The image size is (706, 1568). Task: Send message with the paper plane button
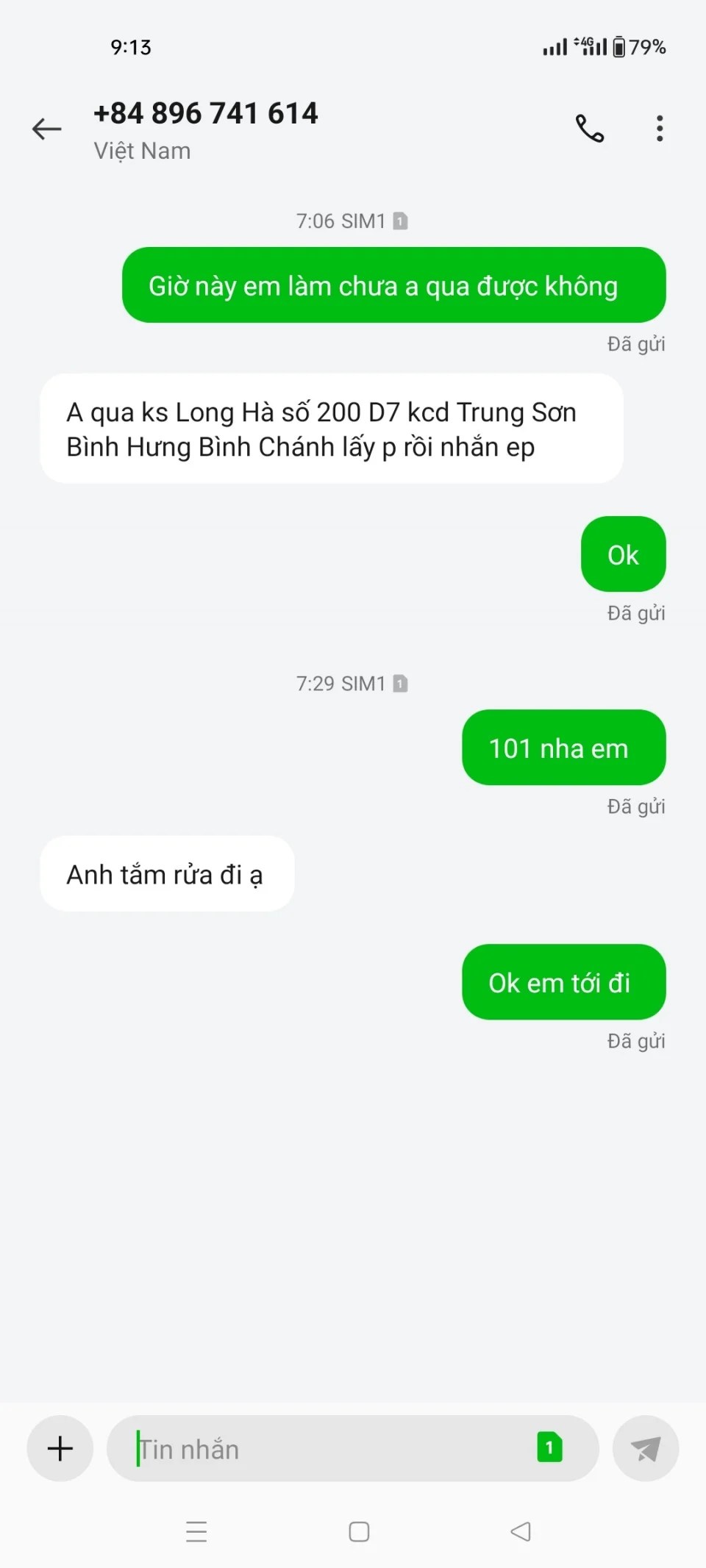coord(645,1448)
